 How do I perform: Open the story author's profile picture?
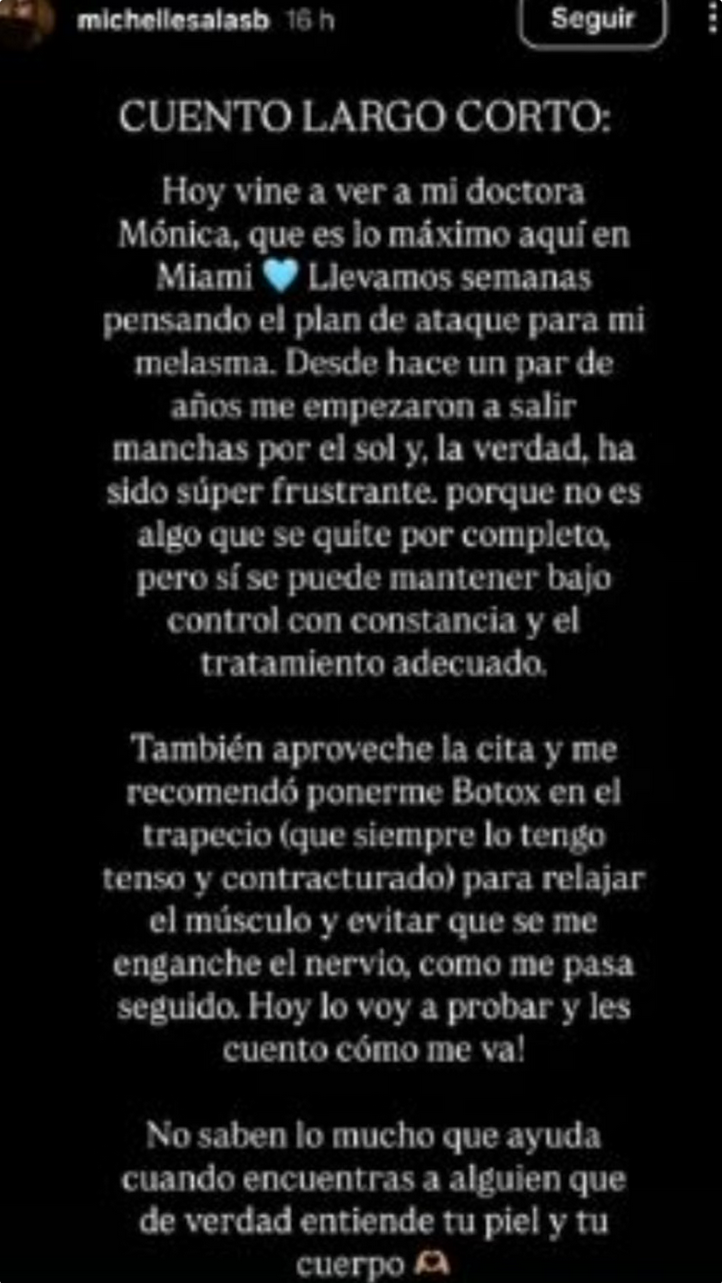pos(27,20)
